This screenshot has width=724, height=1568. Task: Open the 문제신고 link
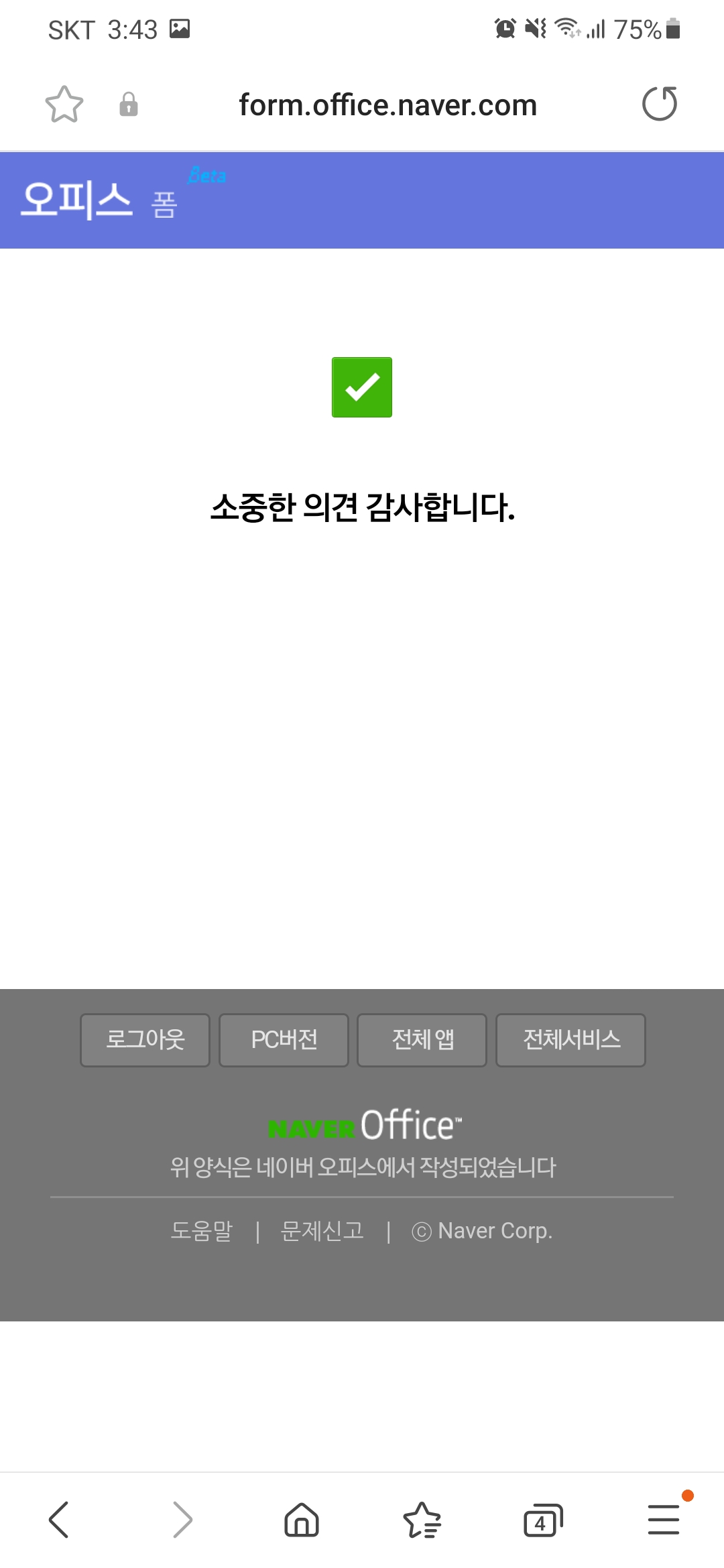click(322, 1231)
